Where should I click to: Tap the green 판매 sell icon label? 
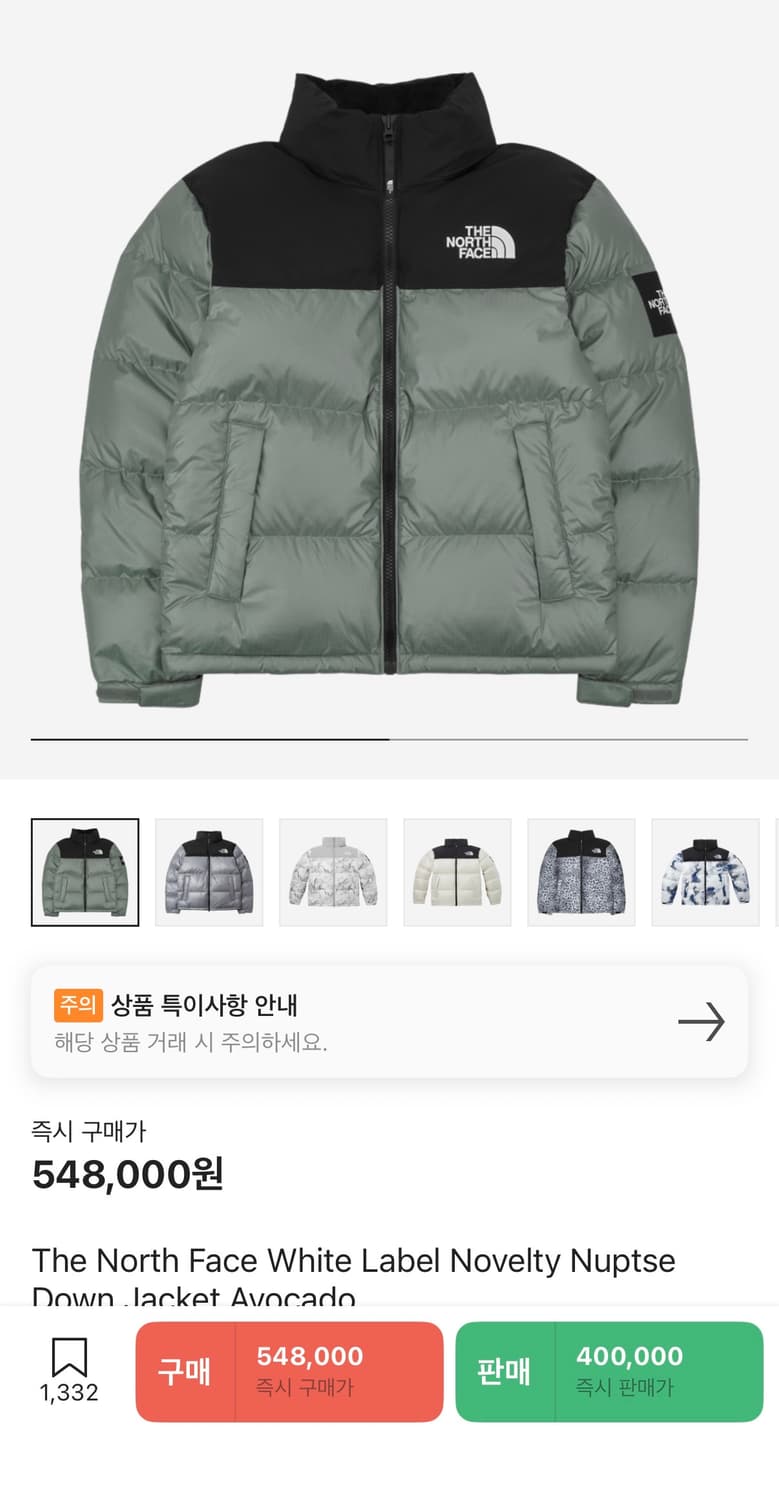pyautogui.click(x=506, y=1371)
